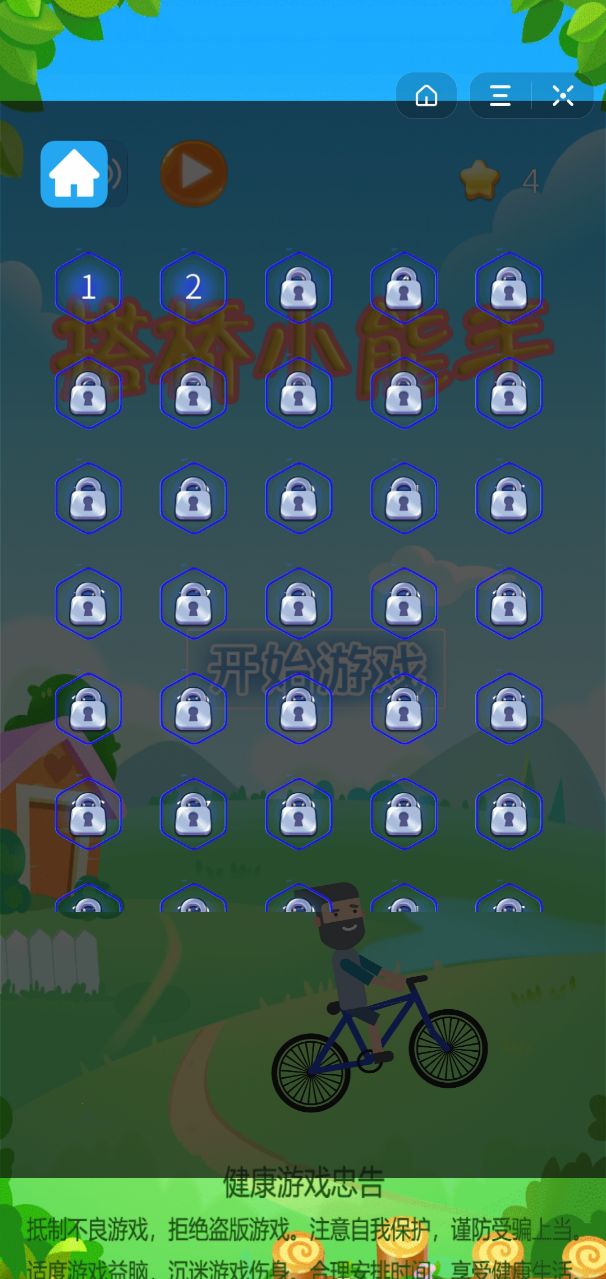This screenshot has width=606, height=1279.
Task: Open level 2
Action: coord(193,287)
